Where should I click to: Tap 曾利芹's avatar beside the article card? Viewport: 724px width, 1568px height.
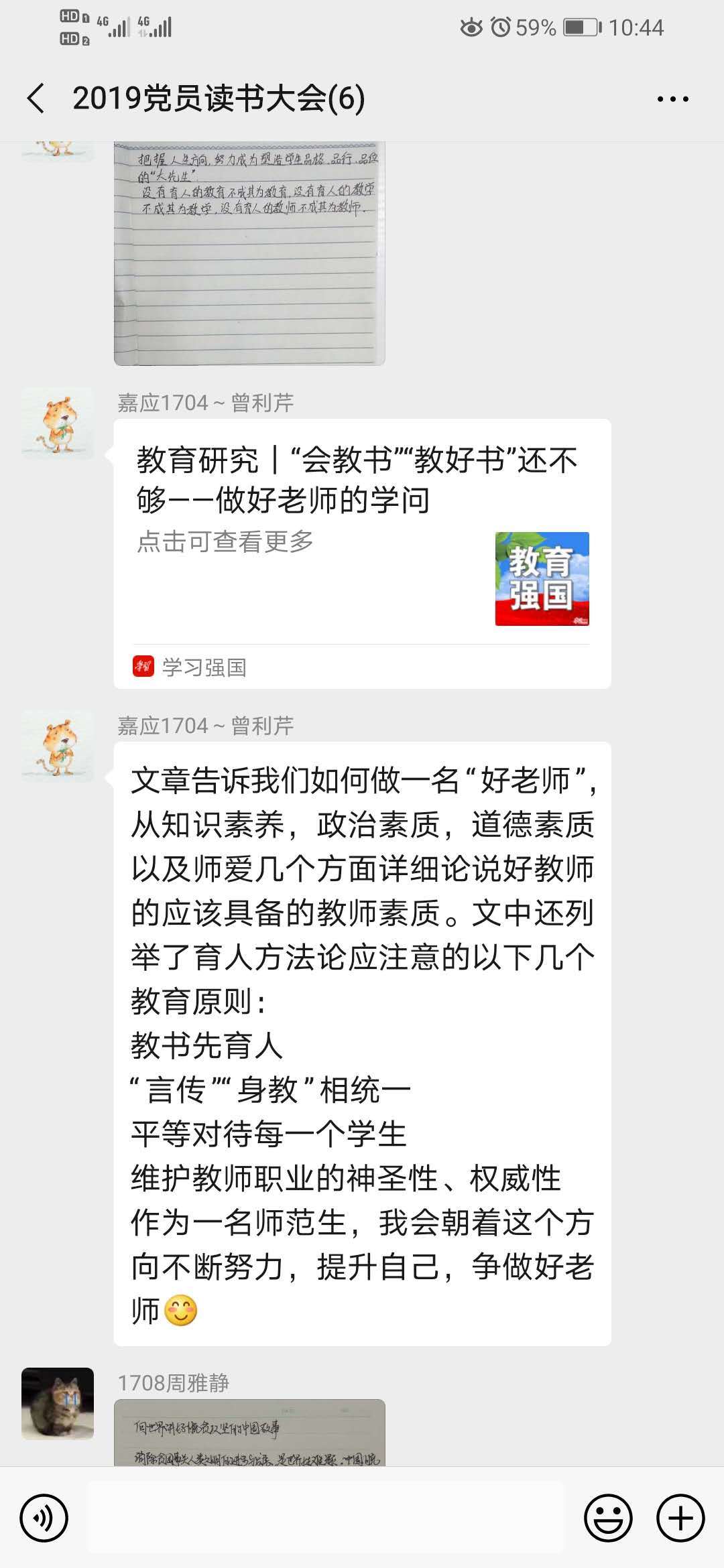pyautogui.click(x=58, y=423)
